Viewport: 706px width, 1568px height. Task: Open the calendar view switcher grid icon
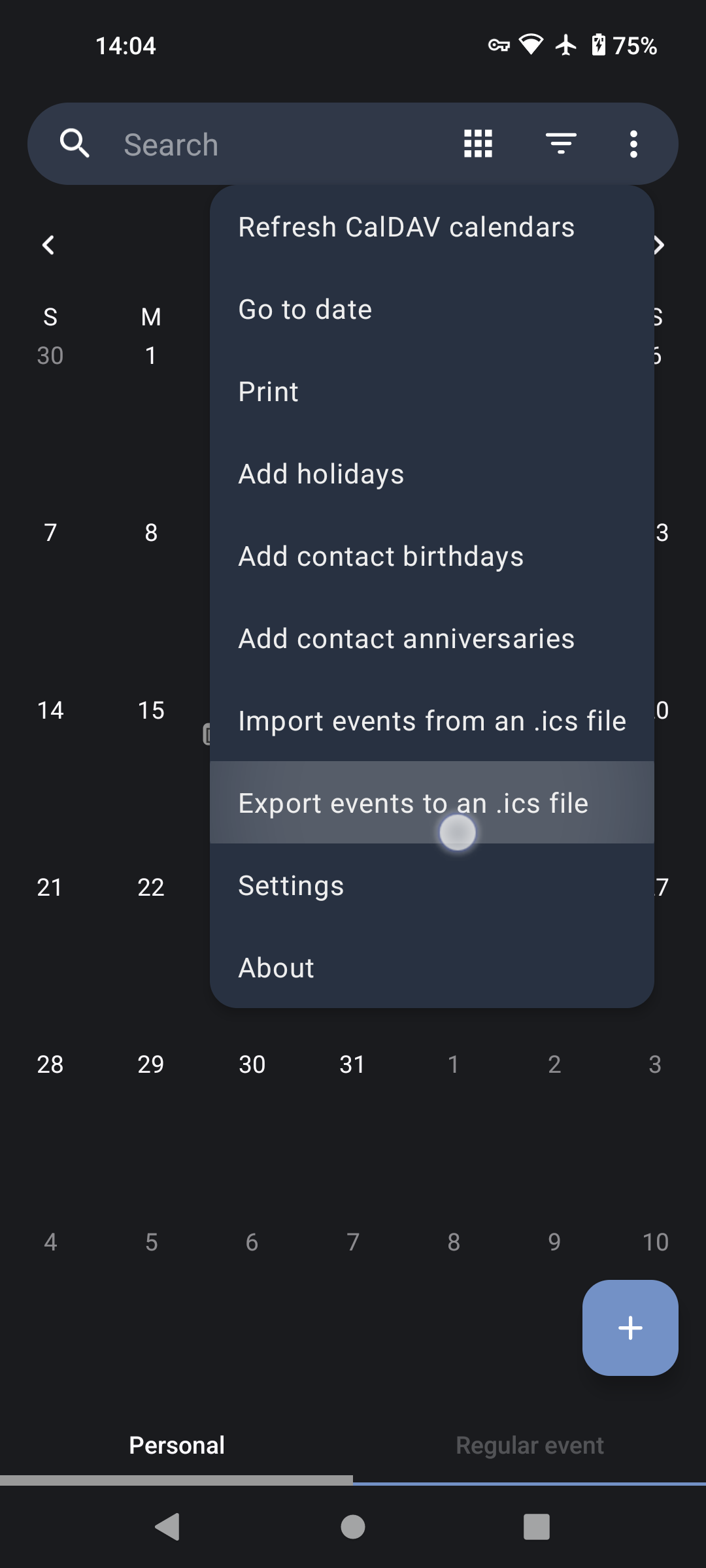(x=478, y=144)
